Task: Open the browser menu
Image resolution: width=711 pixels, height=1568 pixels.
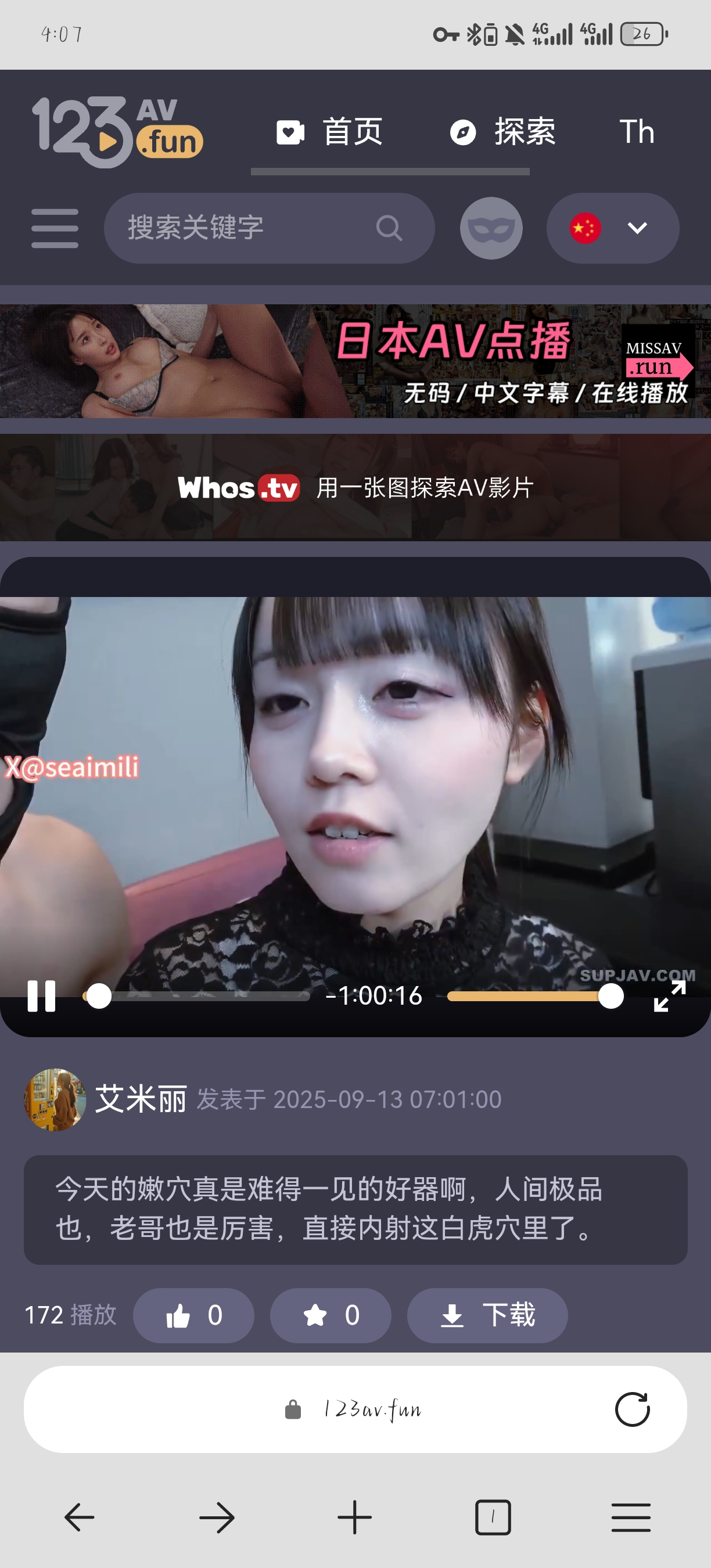Action: click(631, 1517)
